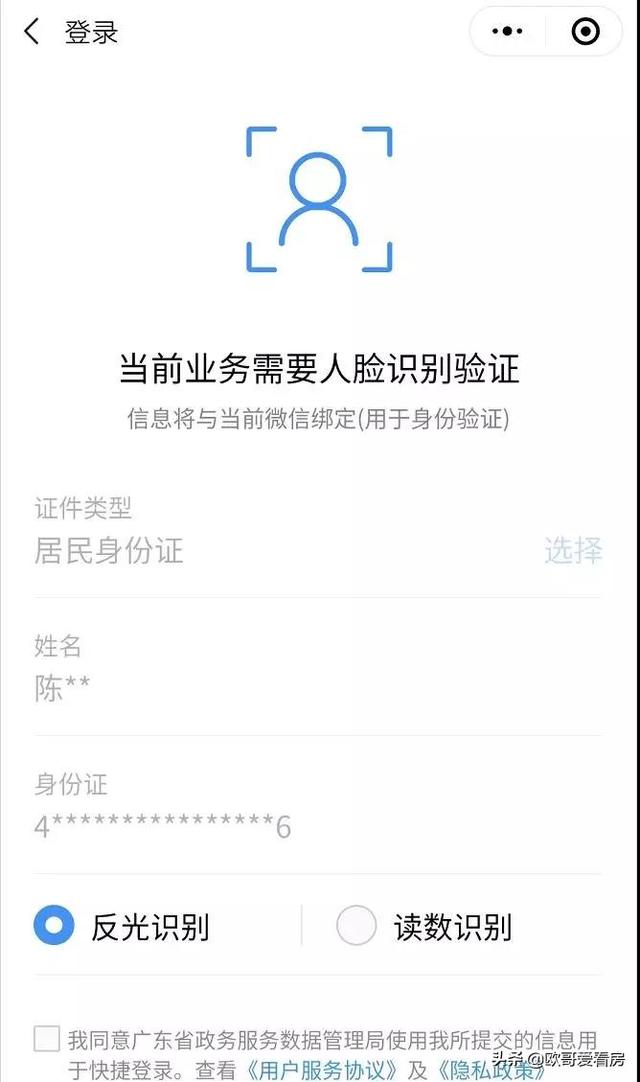Select 读数识别 verification method

click(424, 925)
